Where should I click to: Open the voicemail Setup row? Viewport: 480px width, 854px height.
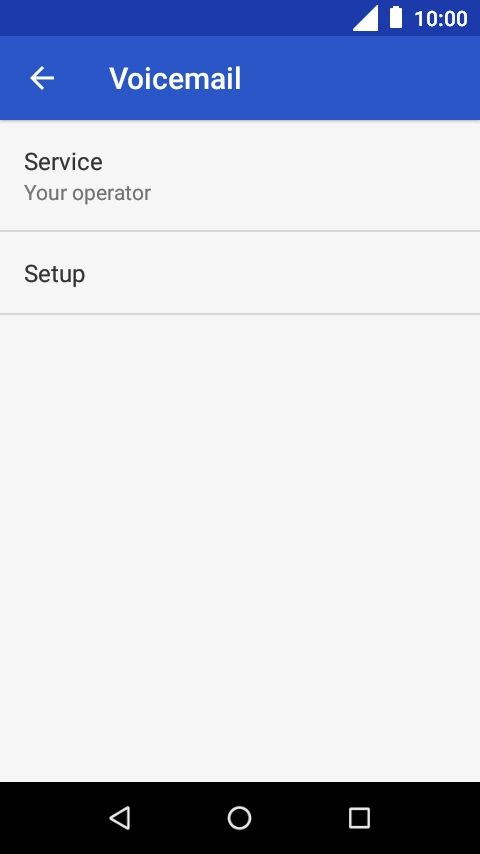(x=240, y=273)
